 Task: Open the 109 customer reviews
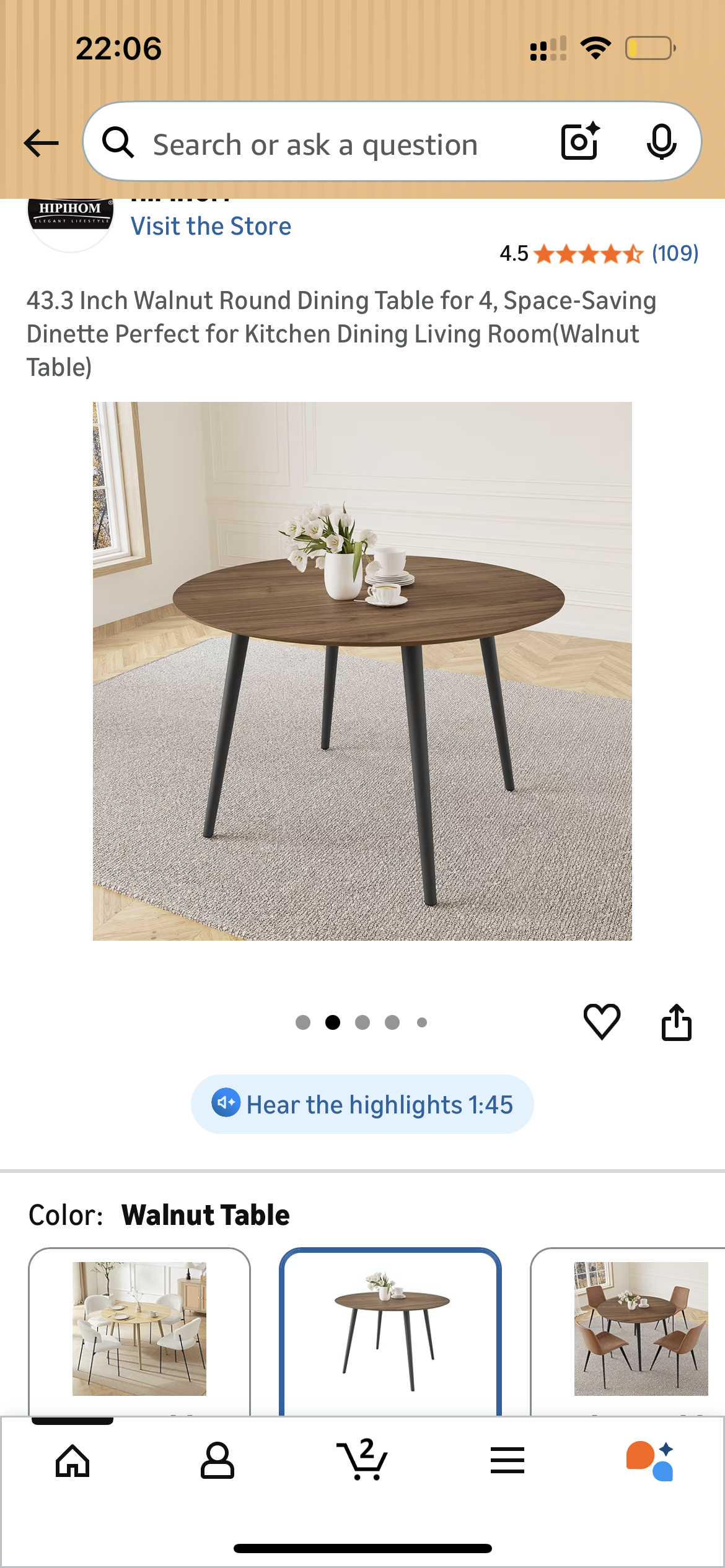[675, 253]
